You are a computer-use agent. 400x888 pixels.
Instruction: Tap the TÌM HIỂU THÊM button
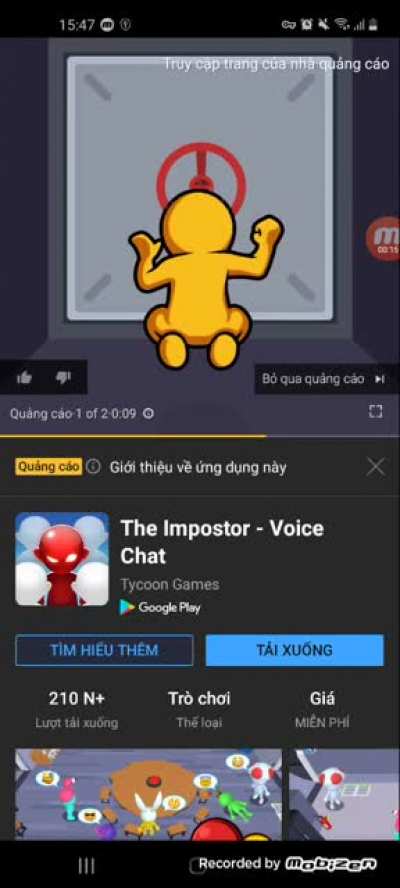pos(104,650)
